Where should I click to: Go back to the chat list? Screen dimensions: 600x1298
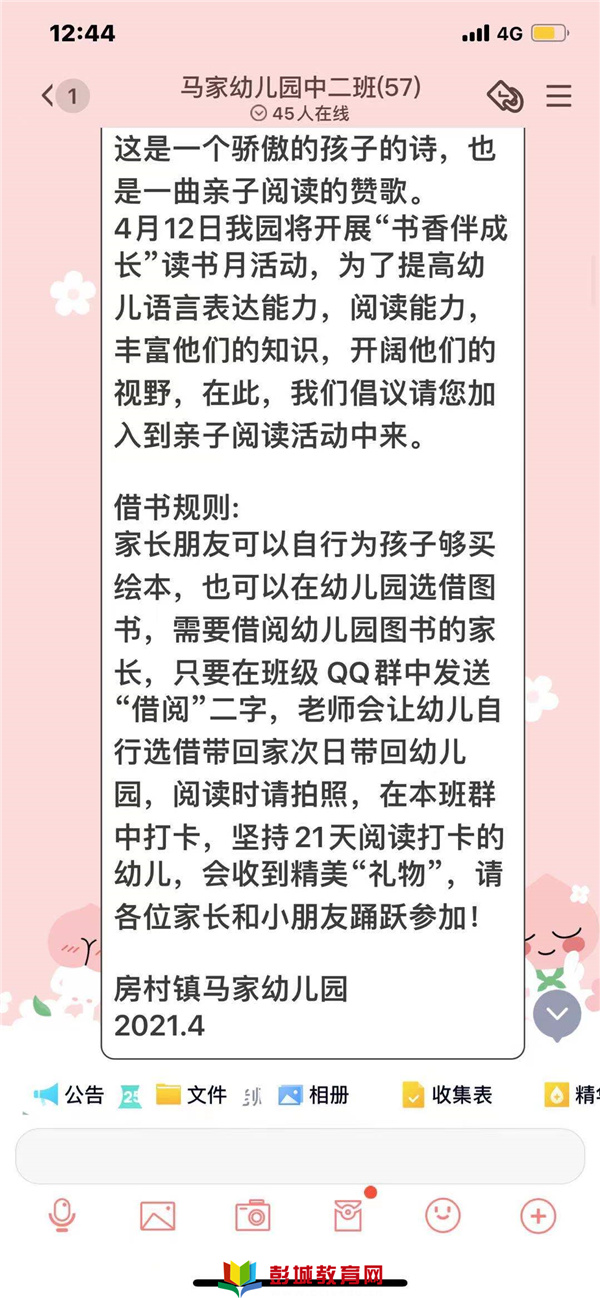coord(48,96)
